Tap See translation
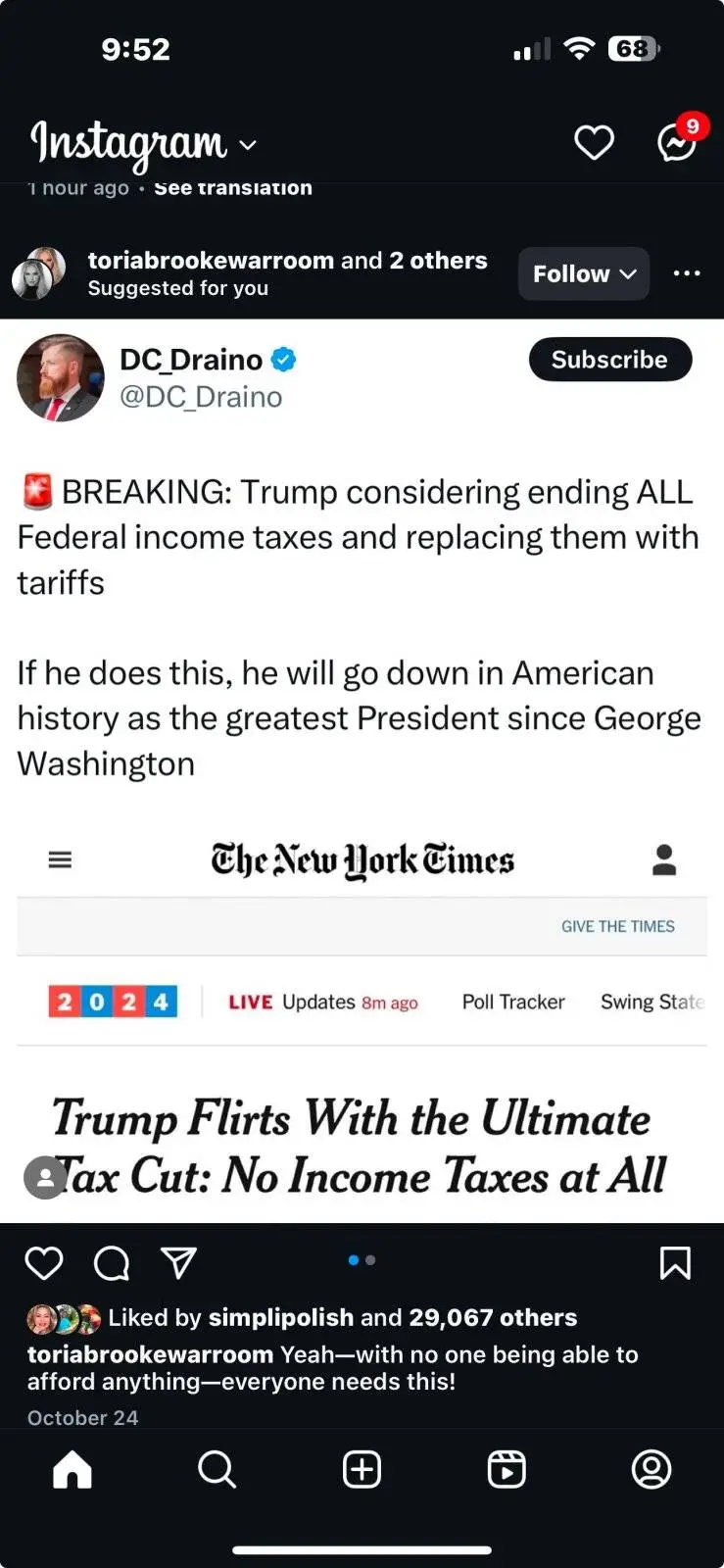This screenshot has width=724, height=1568. click(233, 188)
